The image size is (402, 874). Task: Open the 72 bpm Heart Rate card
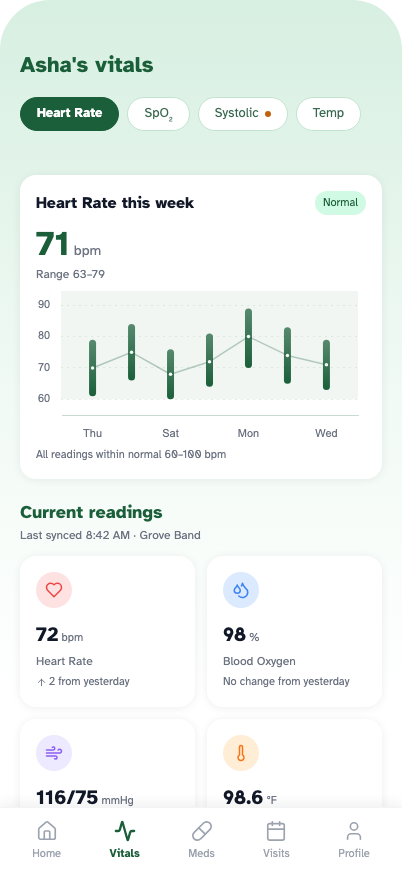(108, 631)
